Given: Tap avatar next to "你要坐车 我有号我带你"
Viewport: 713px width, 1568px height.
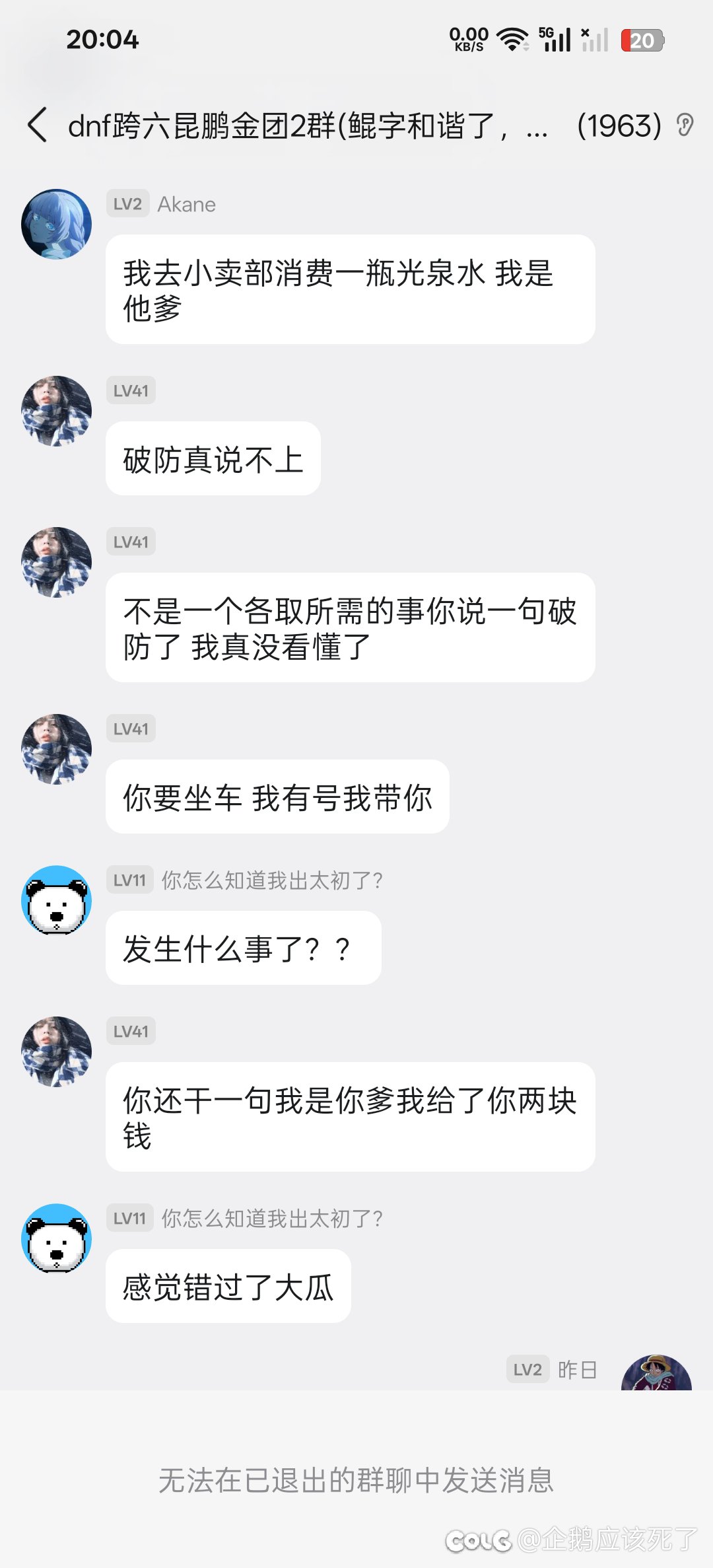Looking at the screenshot, I should click(x=57, y=749).
